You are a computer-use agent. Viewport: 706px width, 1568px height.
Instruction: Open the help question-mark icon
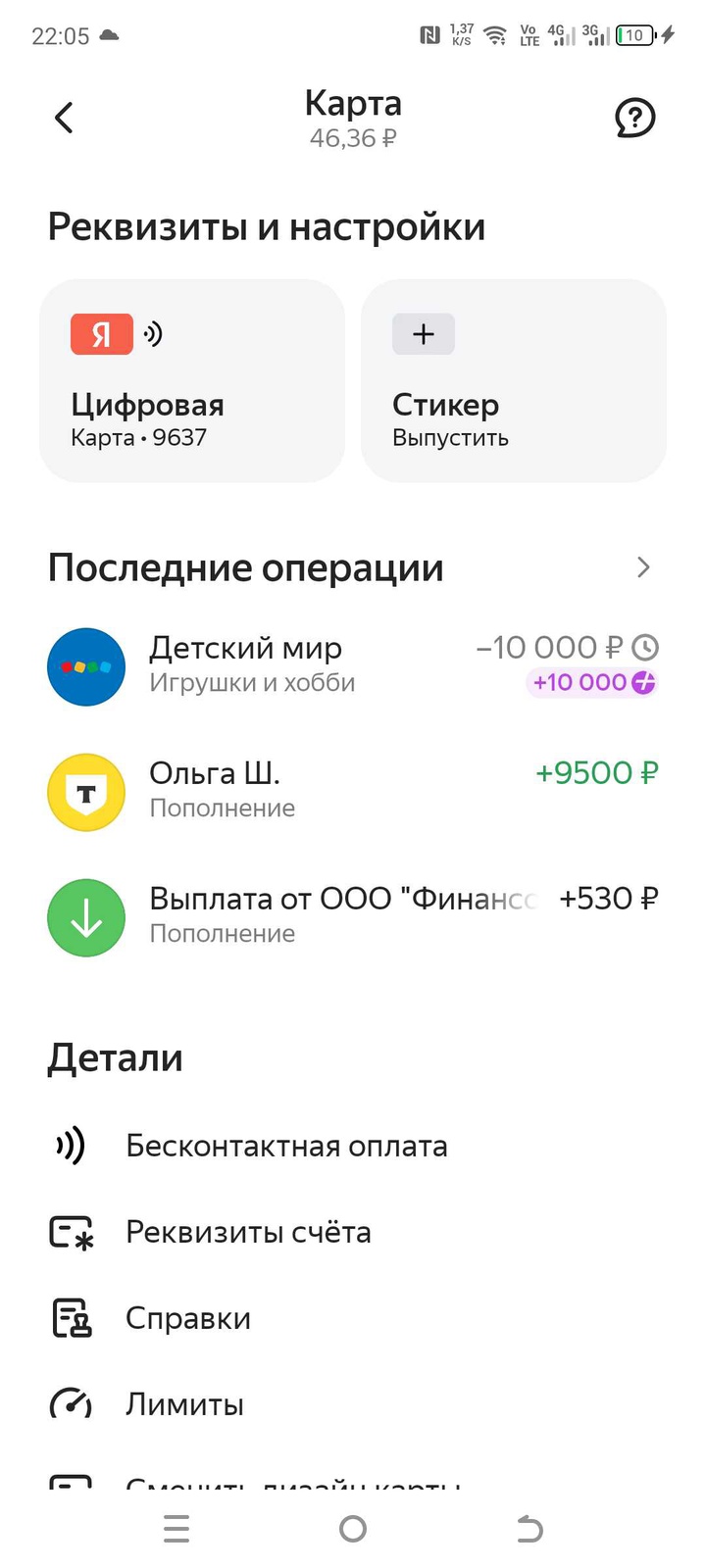click(634, 119)
